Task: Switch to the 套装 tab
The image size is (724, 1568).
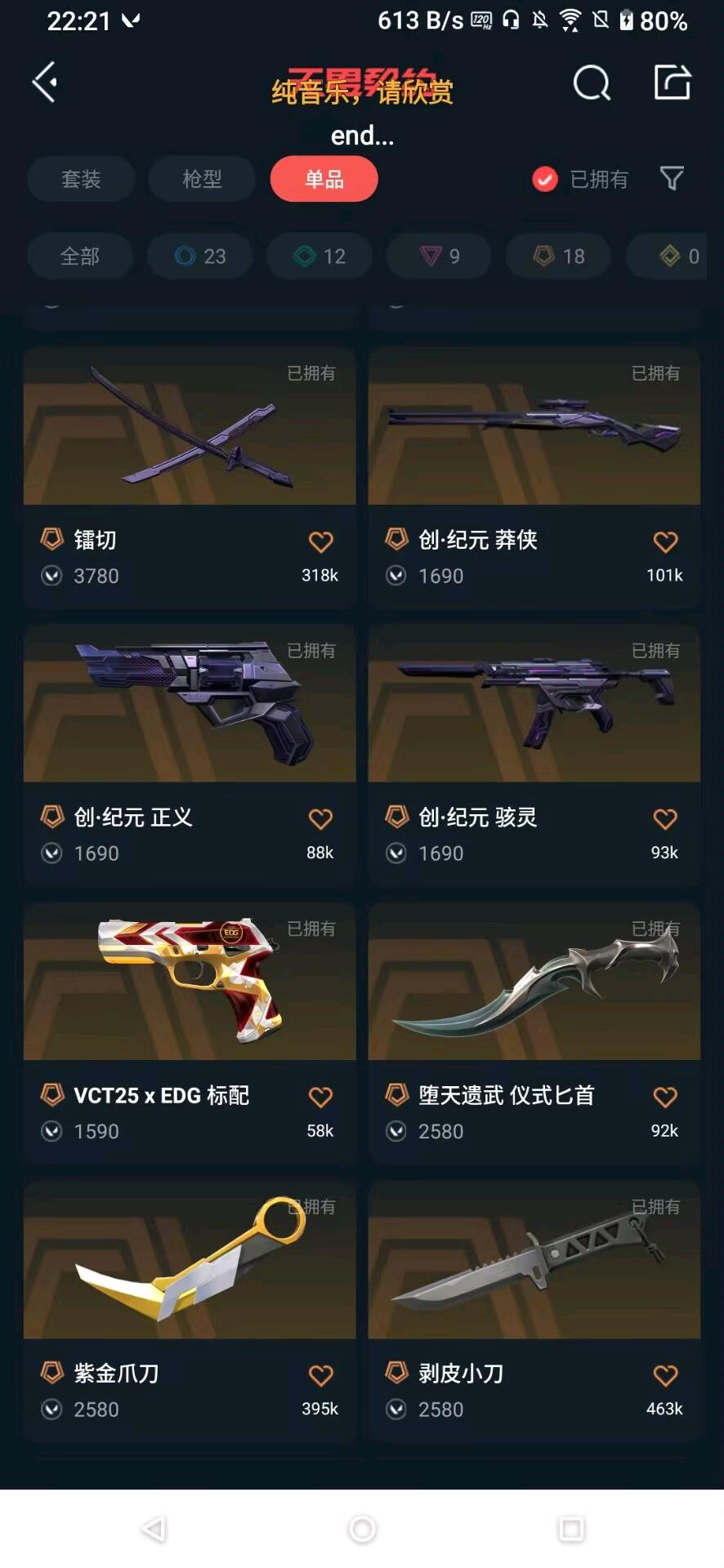Action: (x=81, y=179)
